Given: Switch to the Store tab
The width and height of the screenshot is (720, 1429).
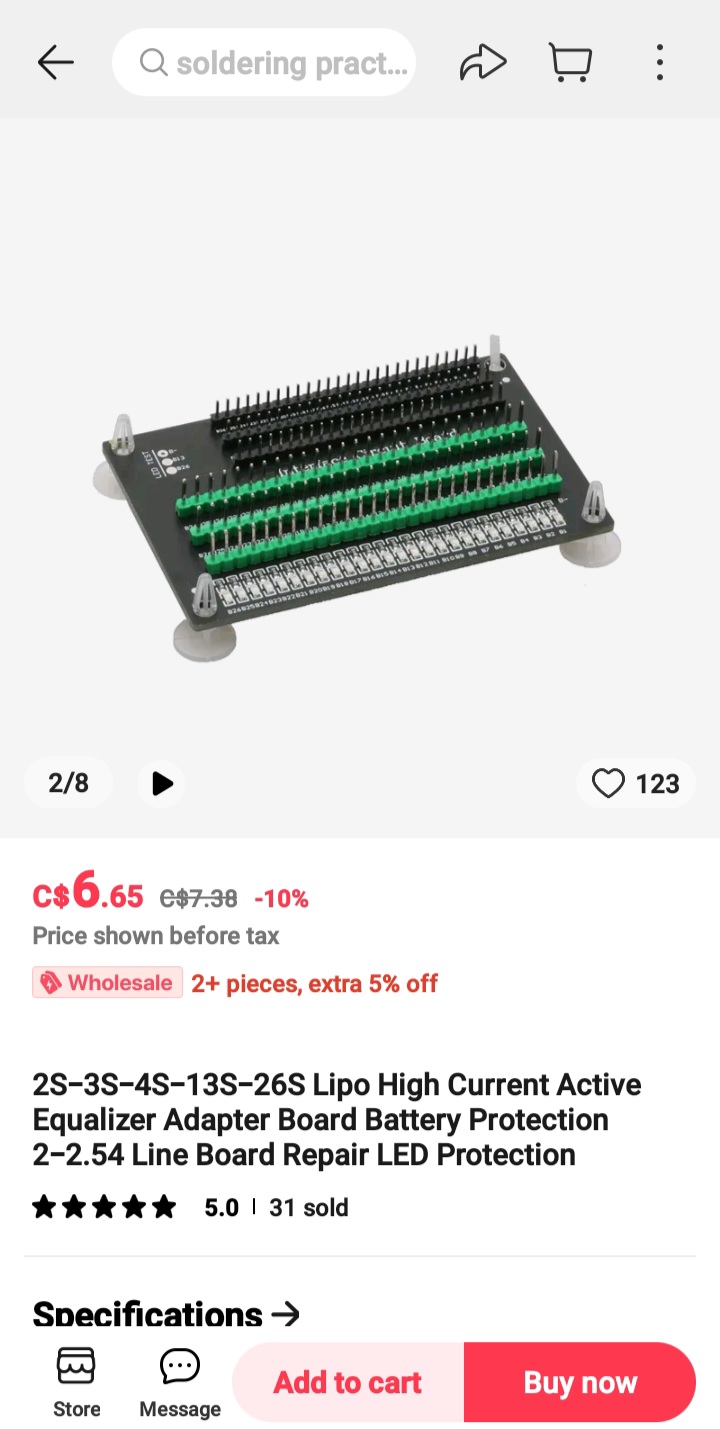Looking at the screenshot, I should click(x=76, y=1381).
